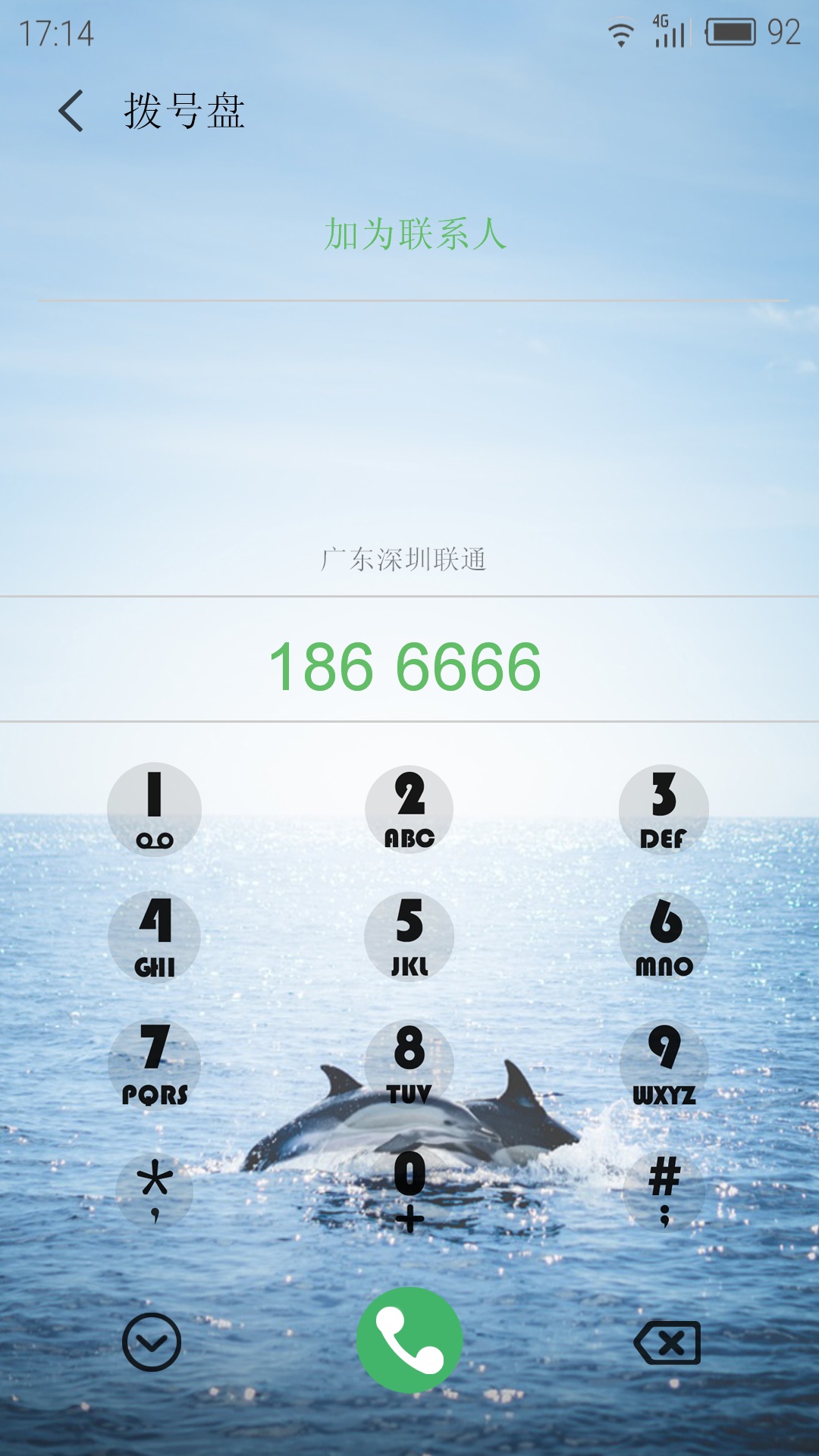The width and height of the screenshot is (819, 1456).
Task: Tap the dialed number 186 6666 field
Action: (x=409, y=660)
